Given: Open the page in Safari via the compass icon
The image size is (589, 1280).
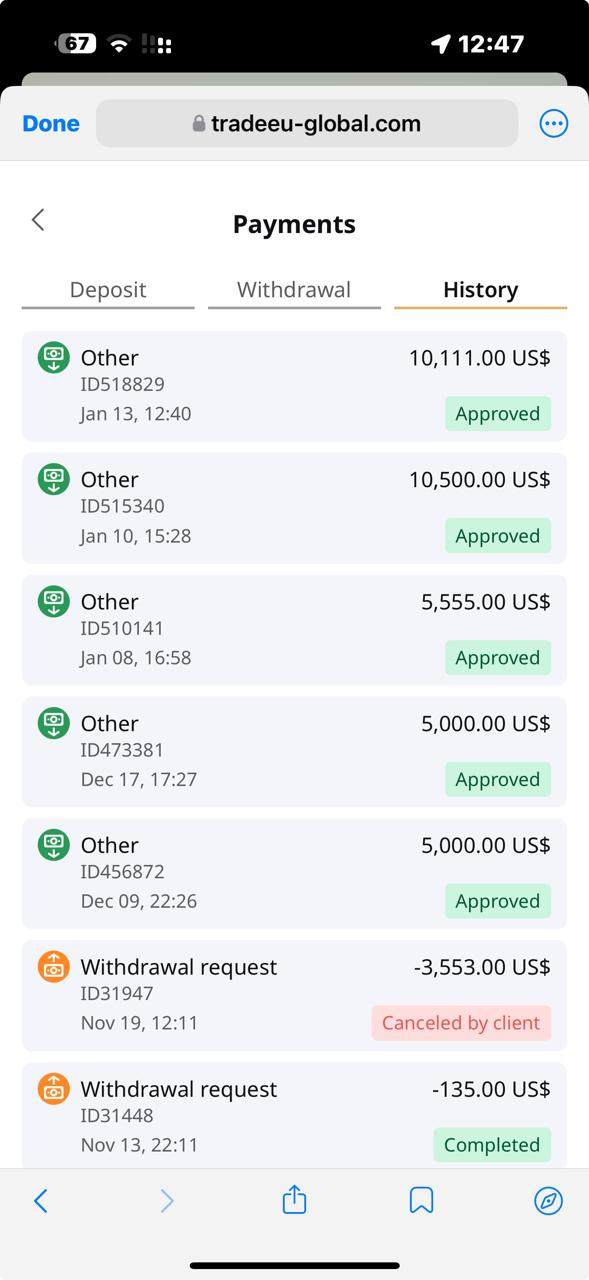Looking at the screenshot, I should click(549, 1201).
